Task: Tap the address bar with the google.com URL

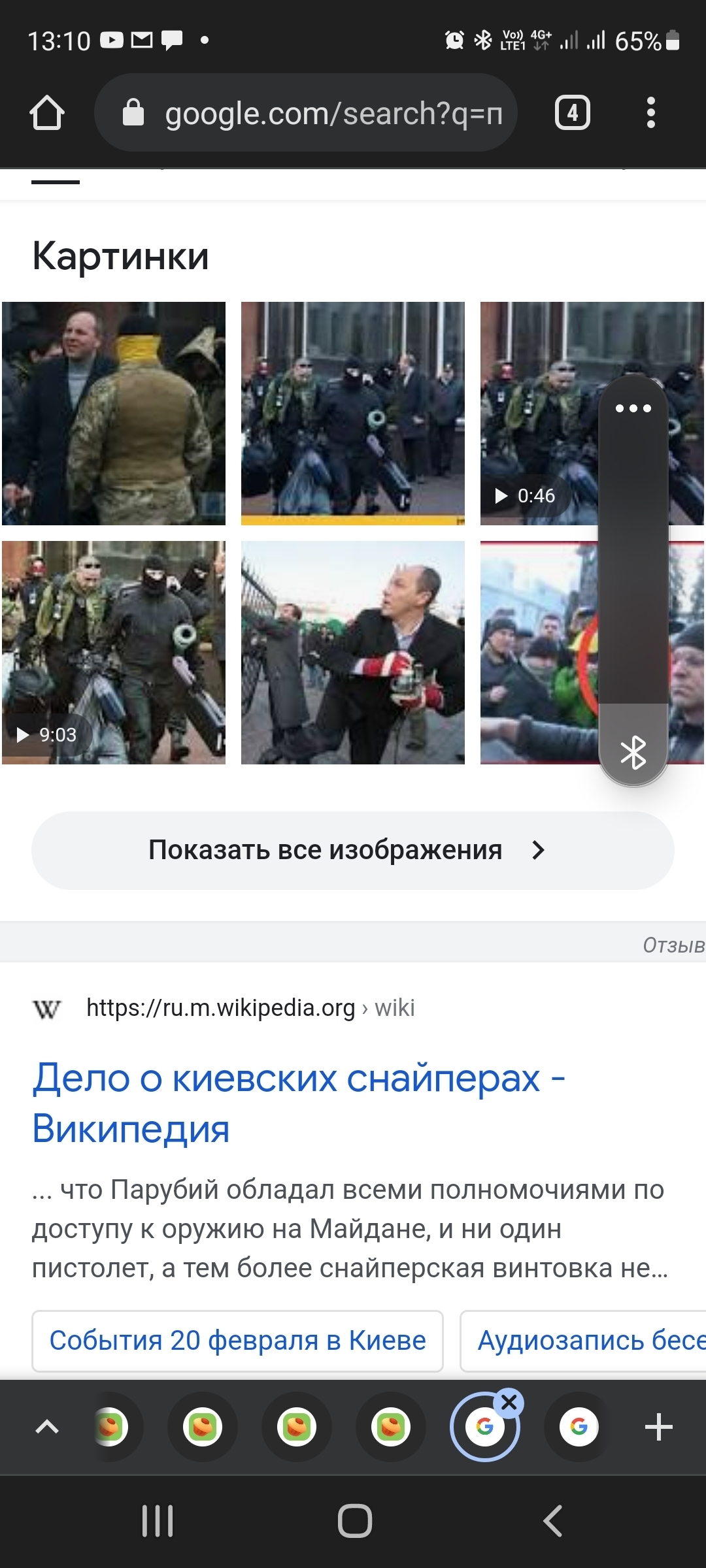Action: [x=306, y=113]
